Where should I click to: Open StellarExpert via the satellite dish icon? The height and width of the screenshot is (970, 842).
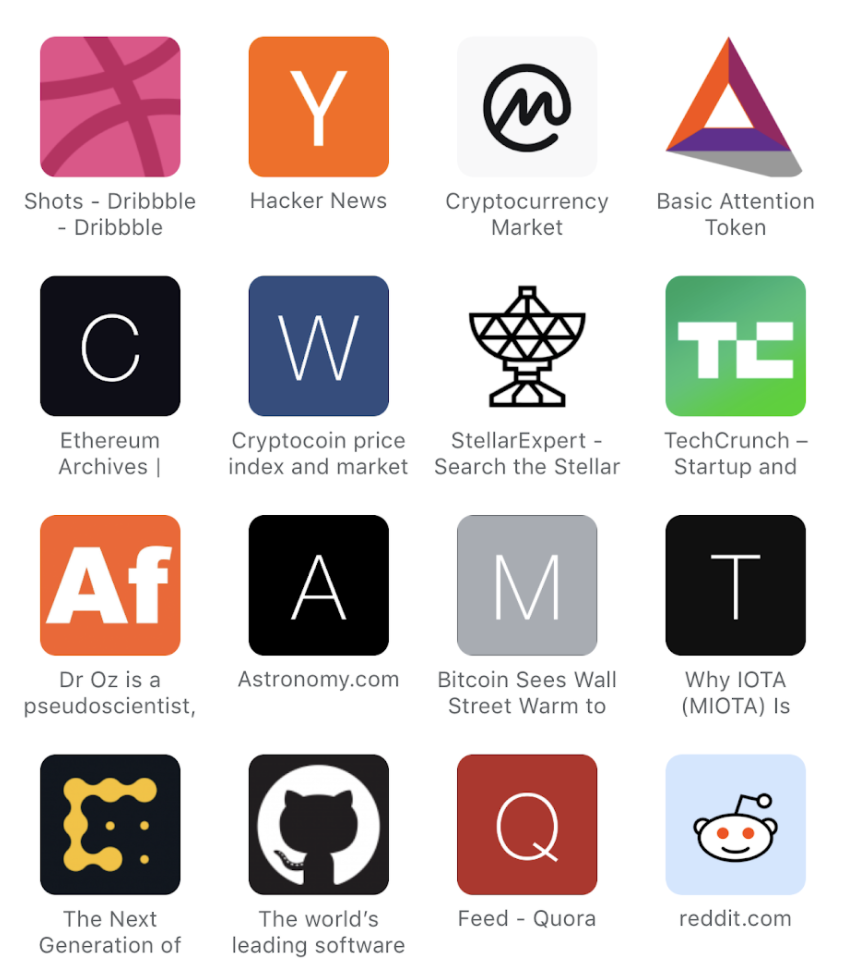527,345
